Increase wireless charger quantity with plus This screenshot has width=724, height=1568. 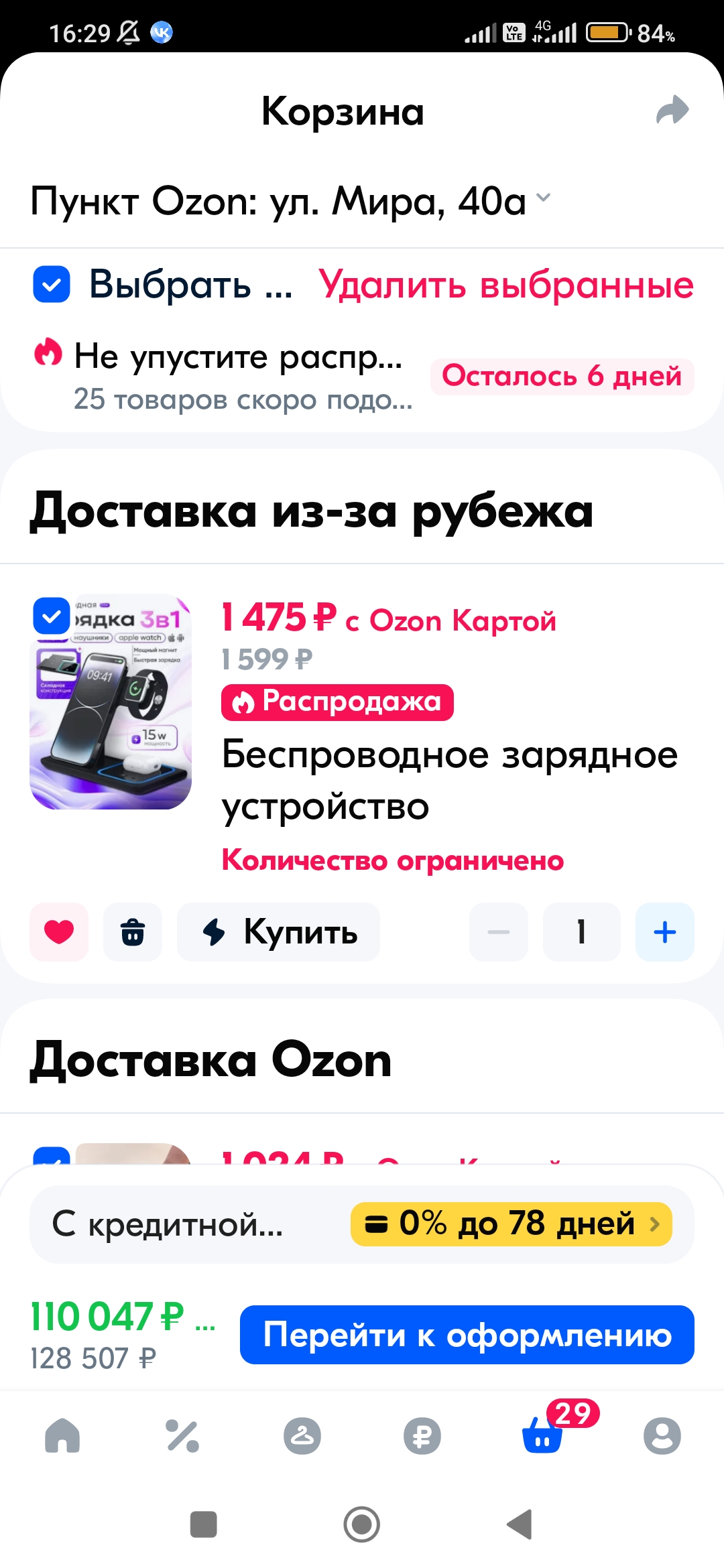click(665, 932)
